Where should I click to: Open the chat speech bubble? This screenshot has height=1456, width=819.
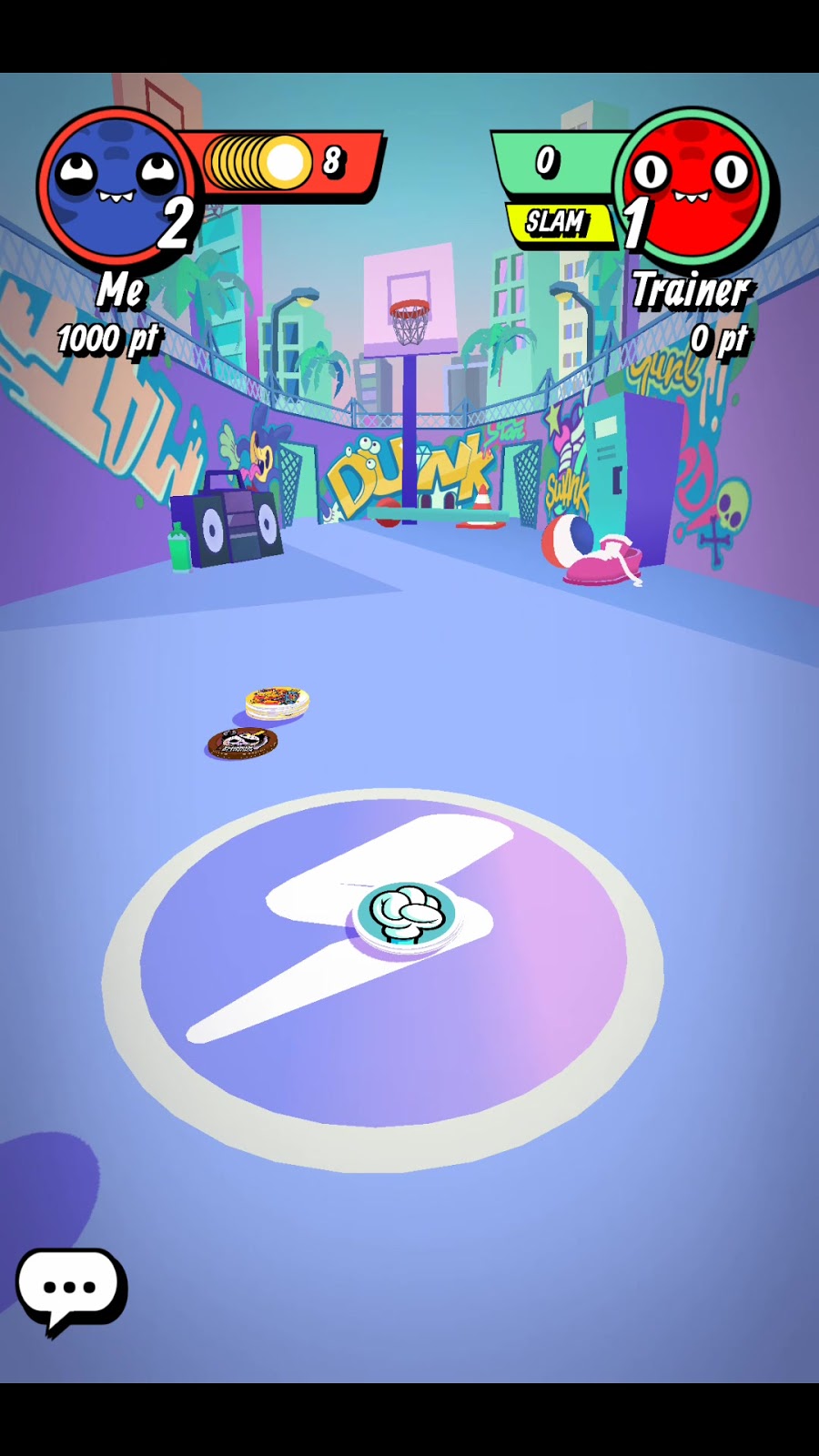point(70,1288)
